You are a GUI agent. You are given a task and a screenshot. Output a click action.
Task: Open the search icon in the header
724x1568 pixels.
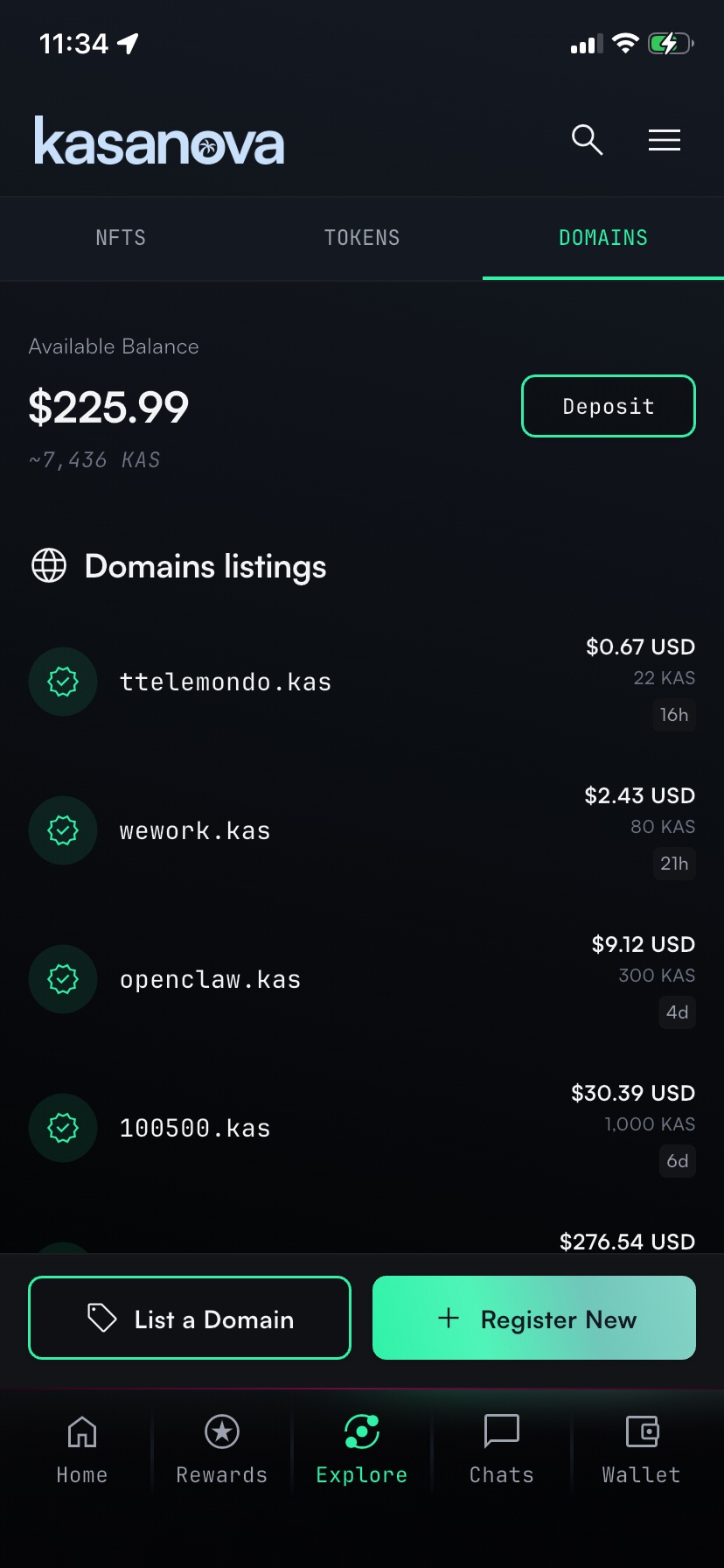[x=587, y=140]
